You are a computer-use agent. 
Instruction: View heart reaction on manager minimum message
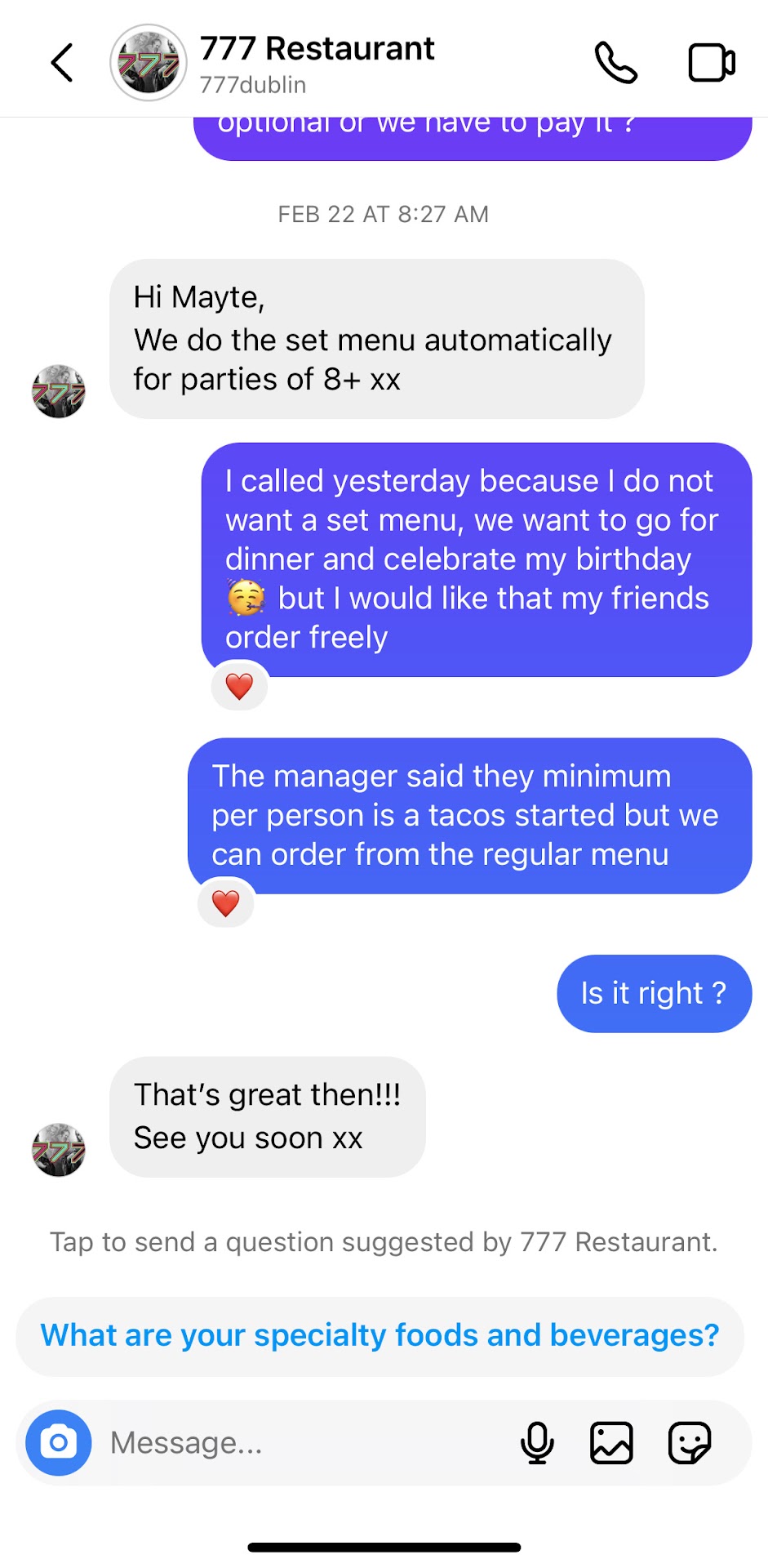[x=226, y=903]
